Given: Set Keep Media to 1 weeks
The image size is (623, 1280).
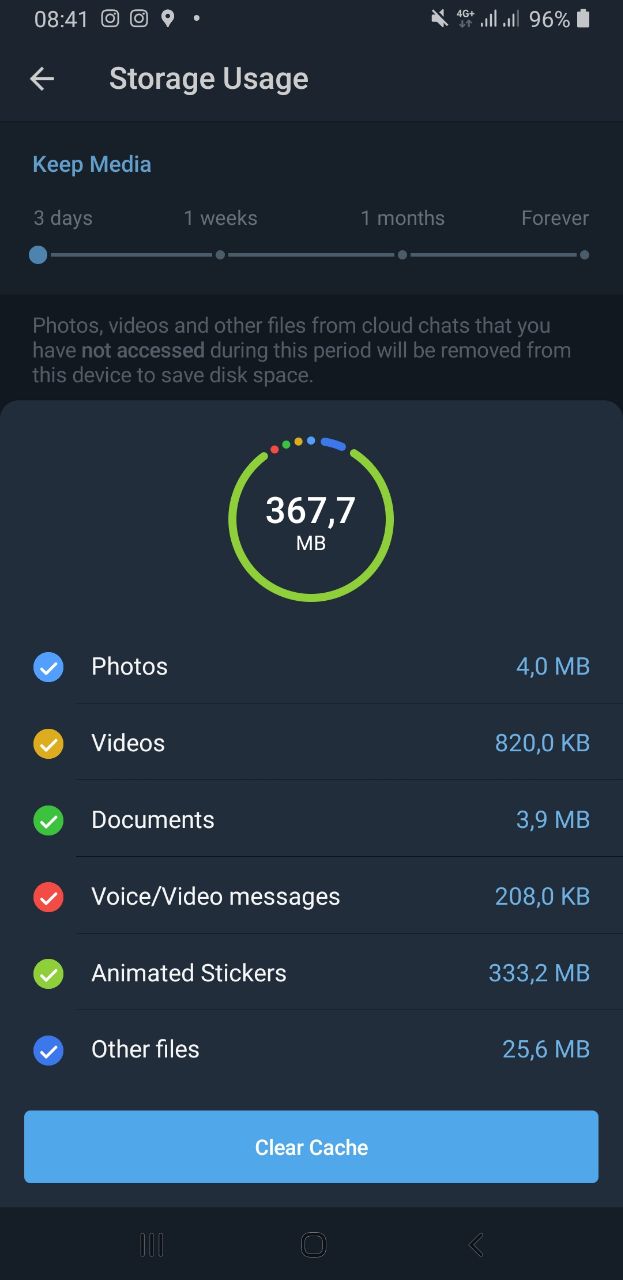Looking at the screenshot, I should click(x=220, y=255).
